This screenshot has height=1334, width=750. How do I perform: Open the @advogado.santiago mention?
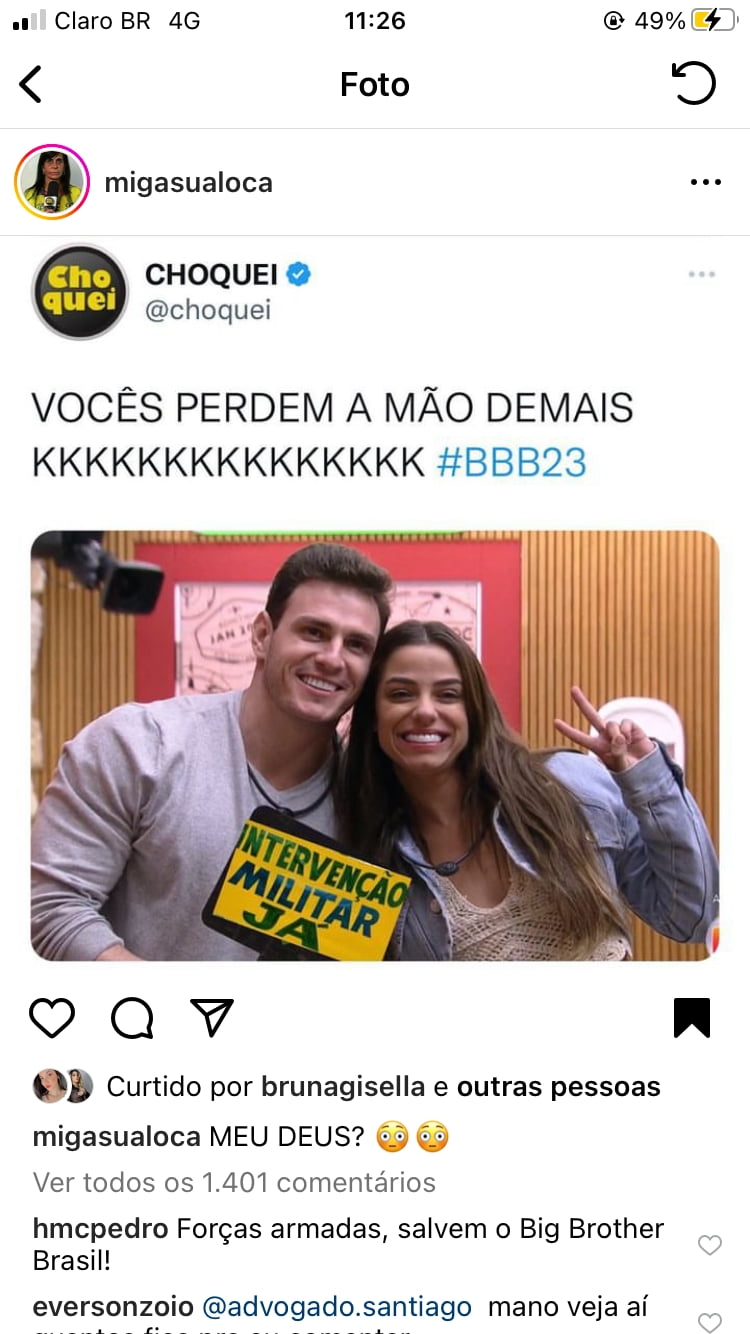tap(336, 1307)
